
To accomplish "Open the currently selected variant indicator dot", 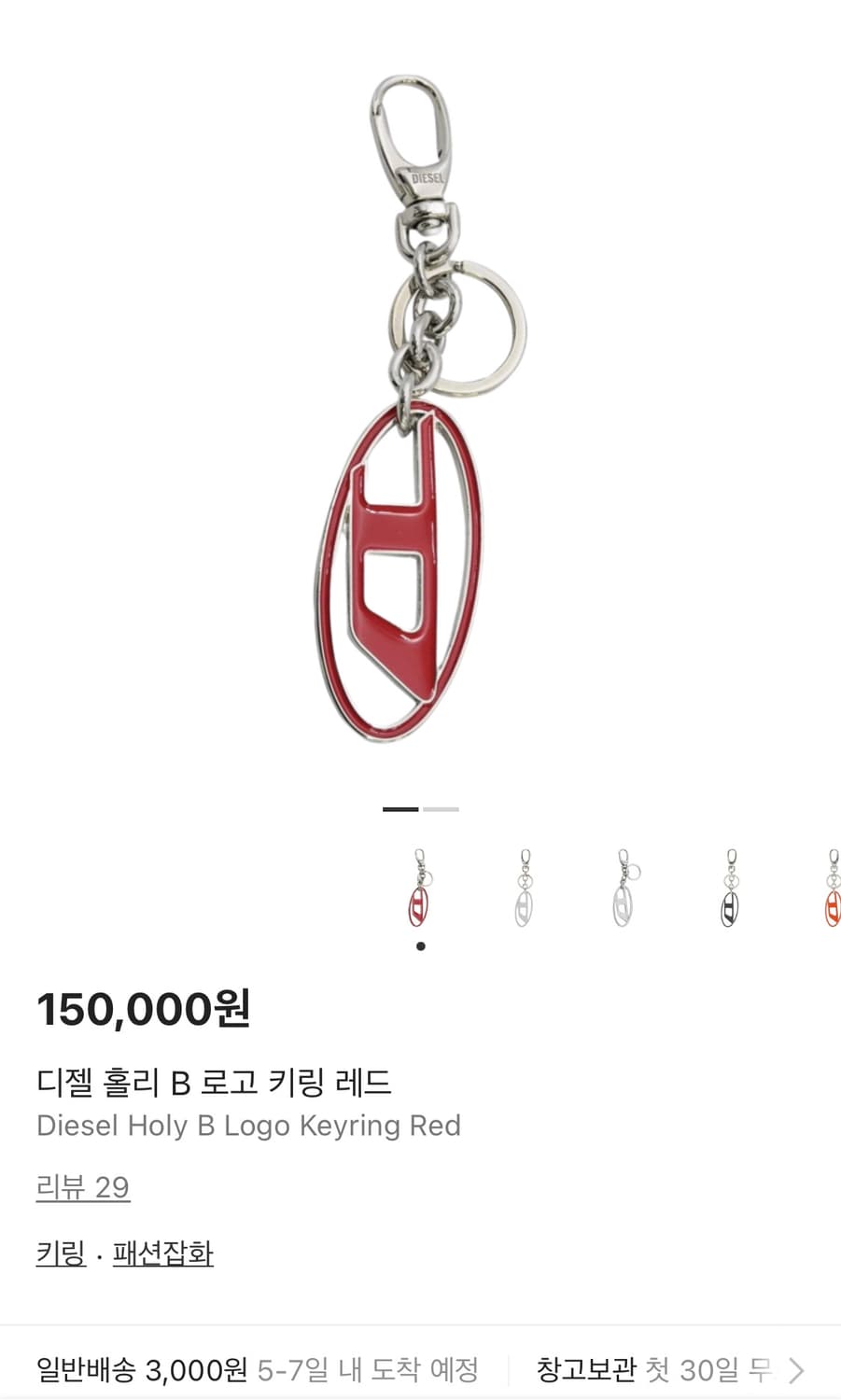I will pos(421,945).
